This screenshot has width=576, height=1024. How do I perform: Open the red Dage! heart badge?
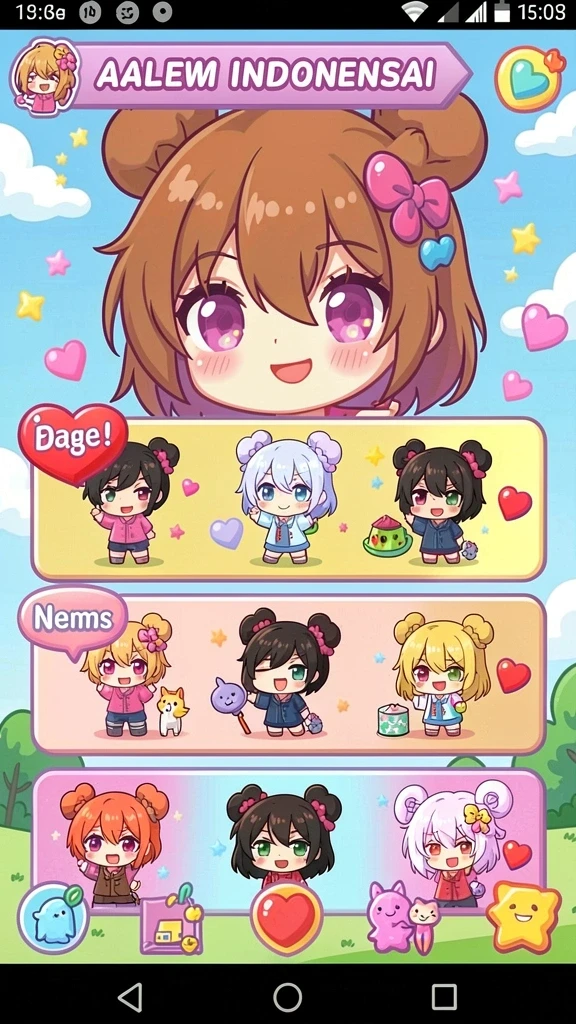[x=72, y=441]
